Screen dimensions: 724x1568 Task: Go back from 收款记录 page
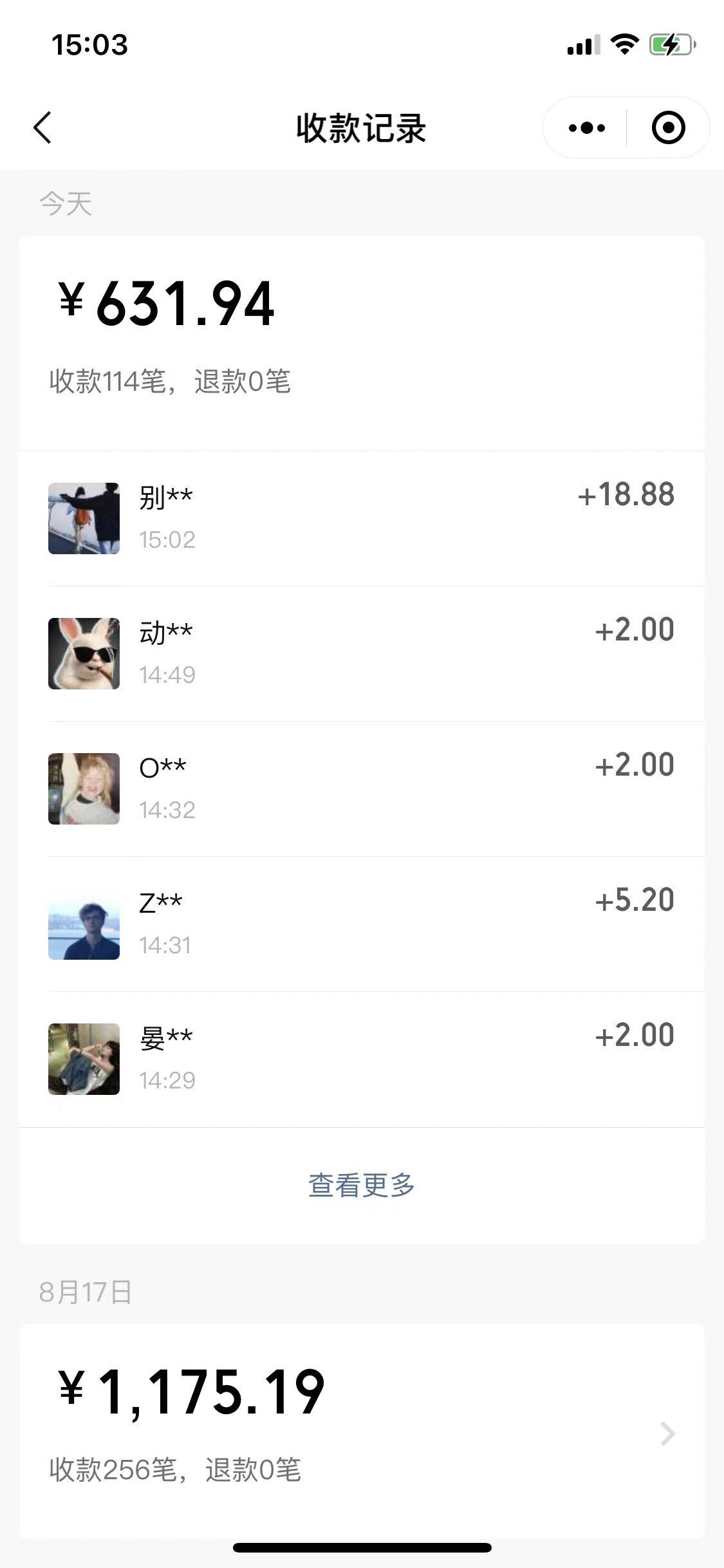click(42, 127)
